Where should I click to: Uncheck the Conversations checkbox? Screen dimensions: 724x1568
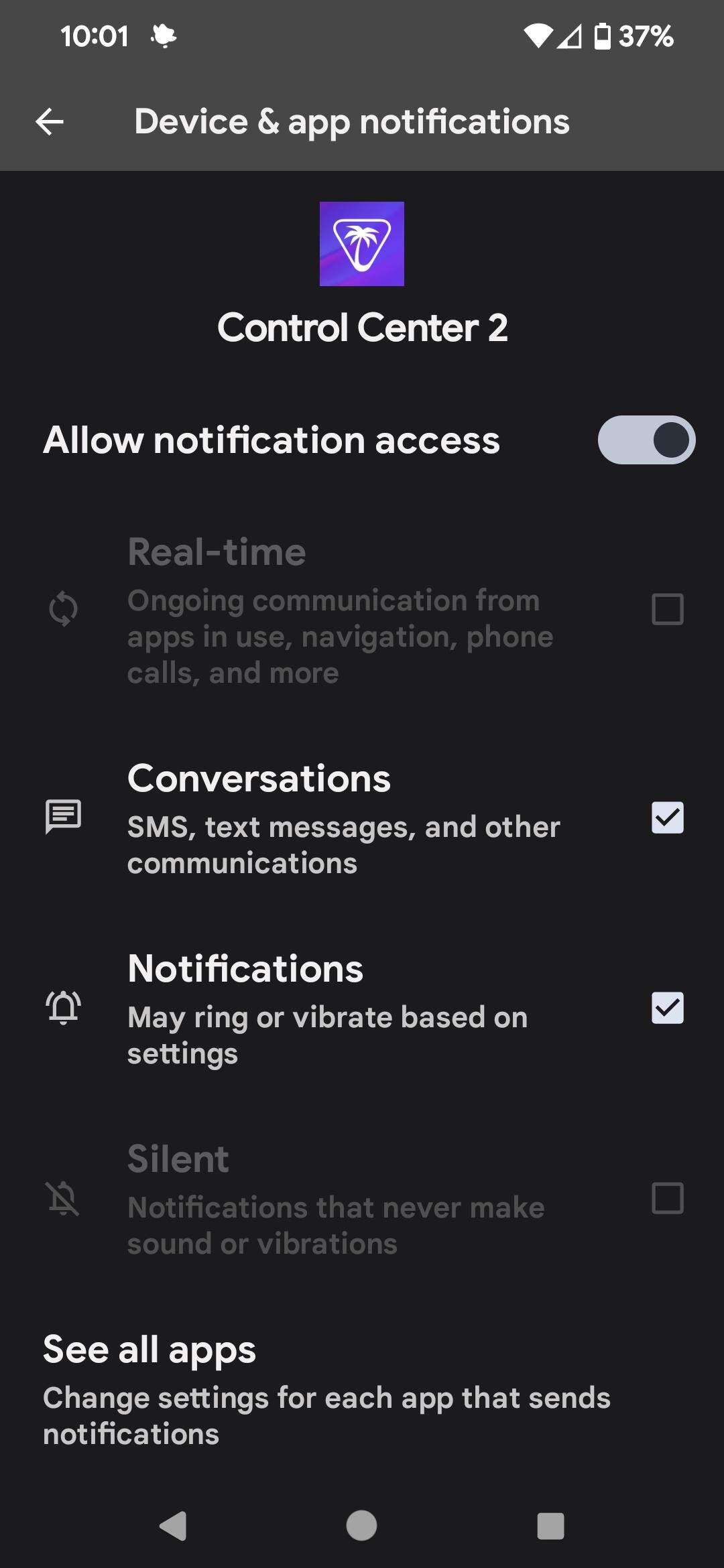(667, 818)
